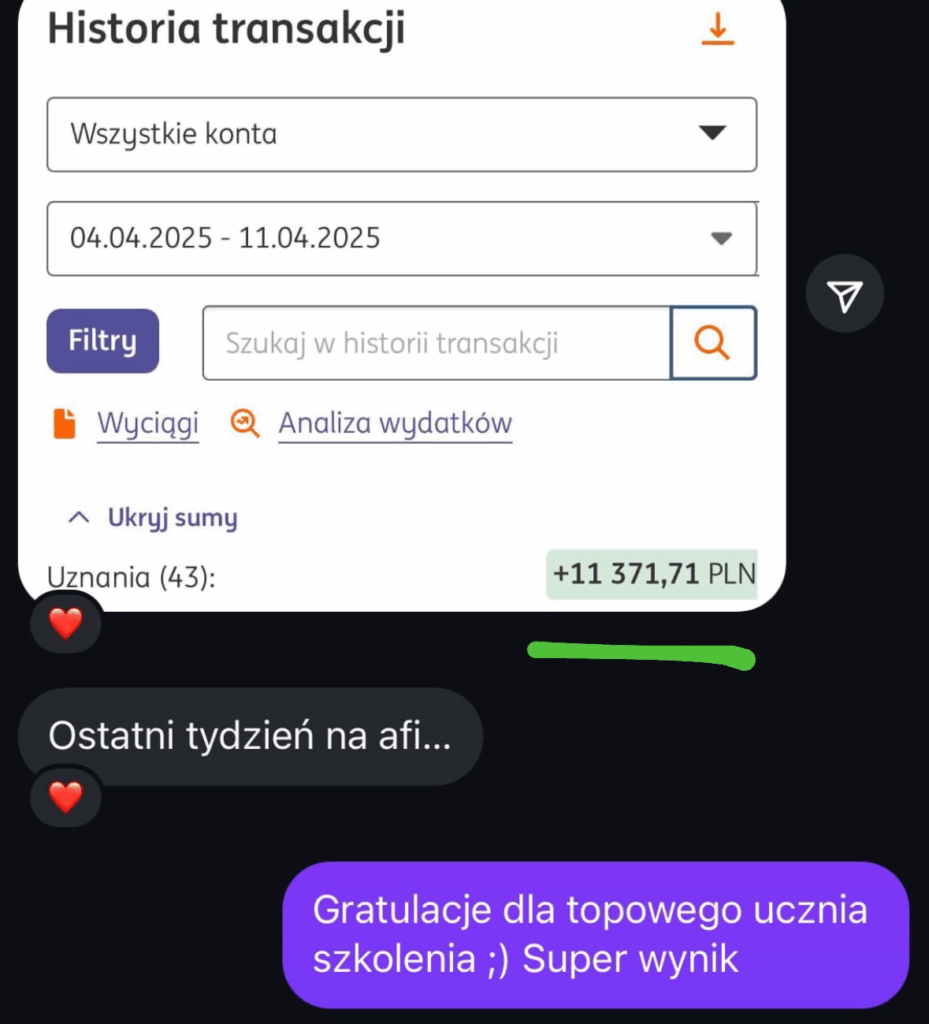Open the shared Historia transakcji image
This screenshot has height=1024, width=929.
pyautogui.click(x=400, y=300)
